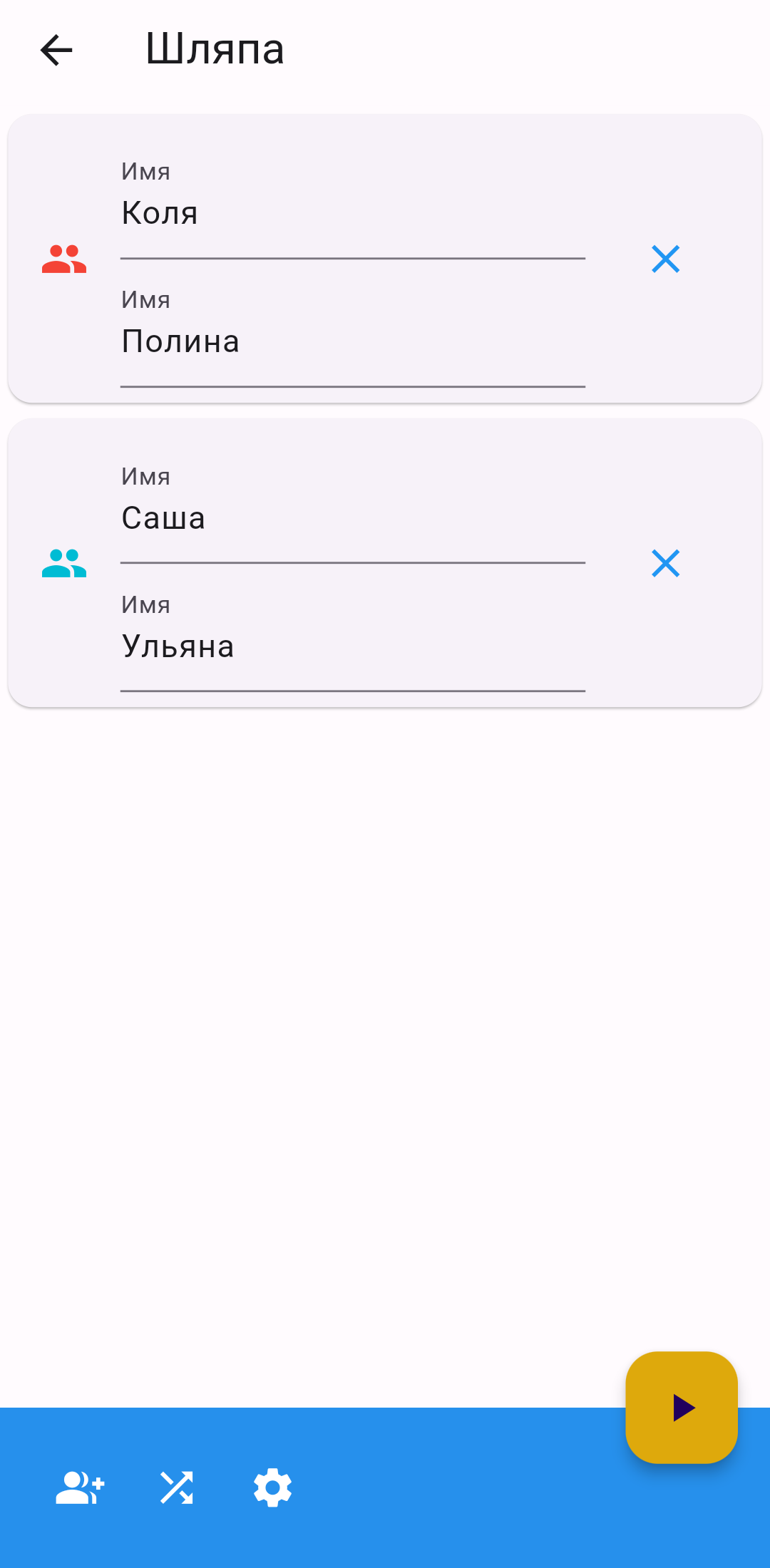The width and height of the screenshot is (770, 1568).
Task: Remove the team with Саша and Ульяна
Action: click(665, 563)
